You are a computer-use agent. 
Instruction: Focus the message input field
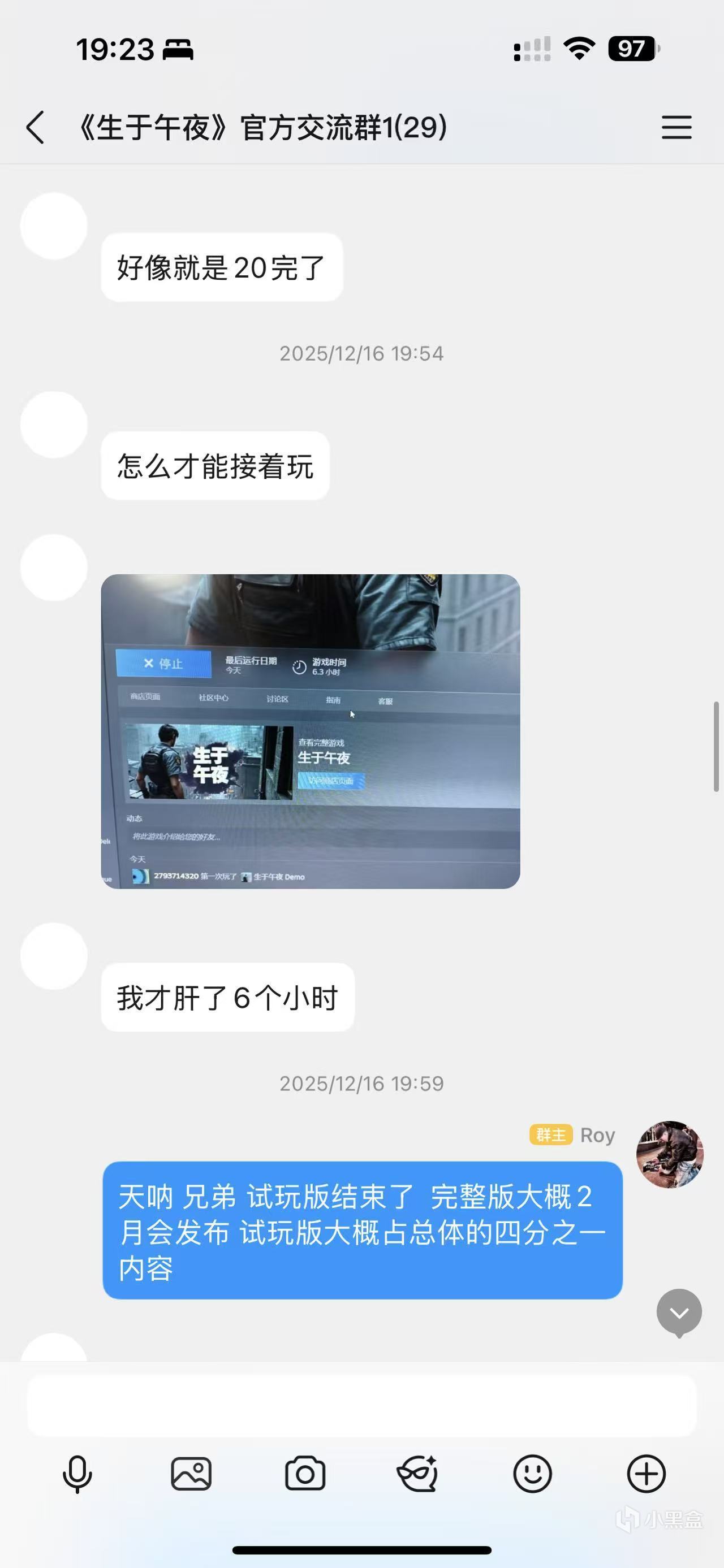click(361, 1405)
